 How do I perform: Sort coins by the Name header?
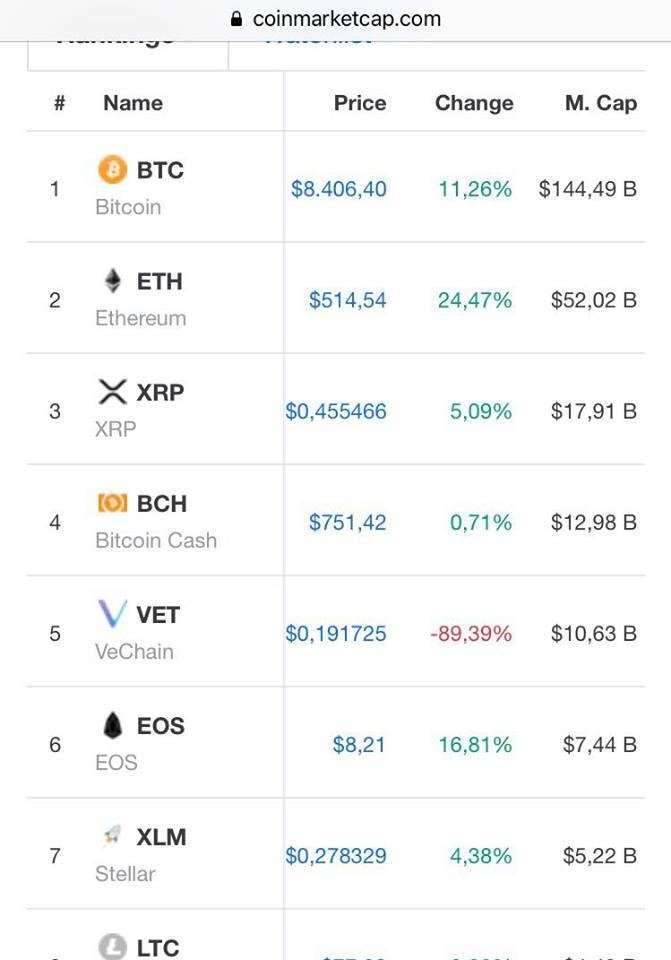click(132, 103)
